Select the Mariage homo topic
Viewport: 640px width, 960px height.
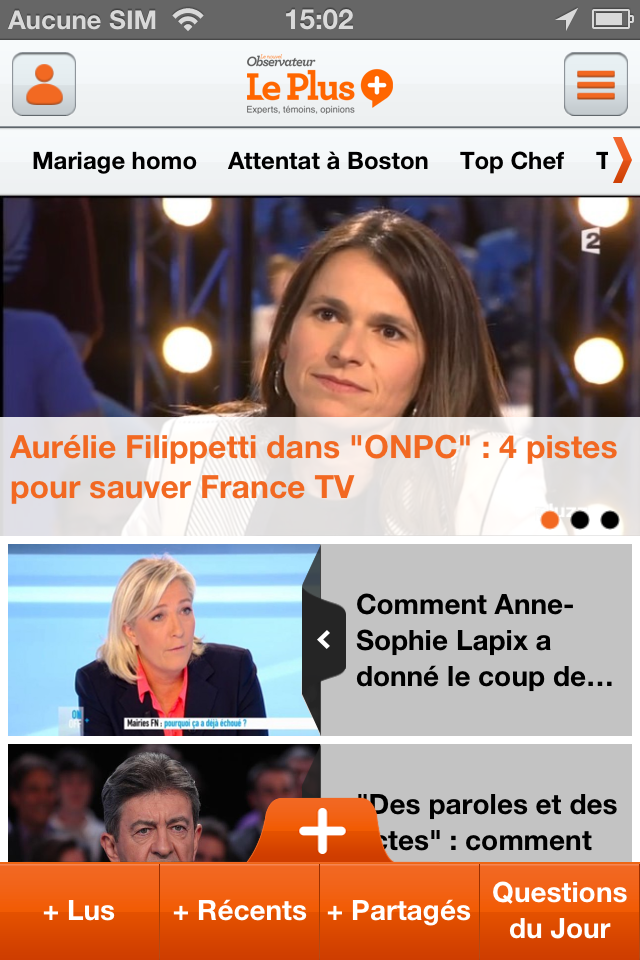coord(114,161)
